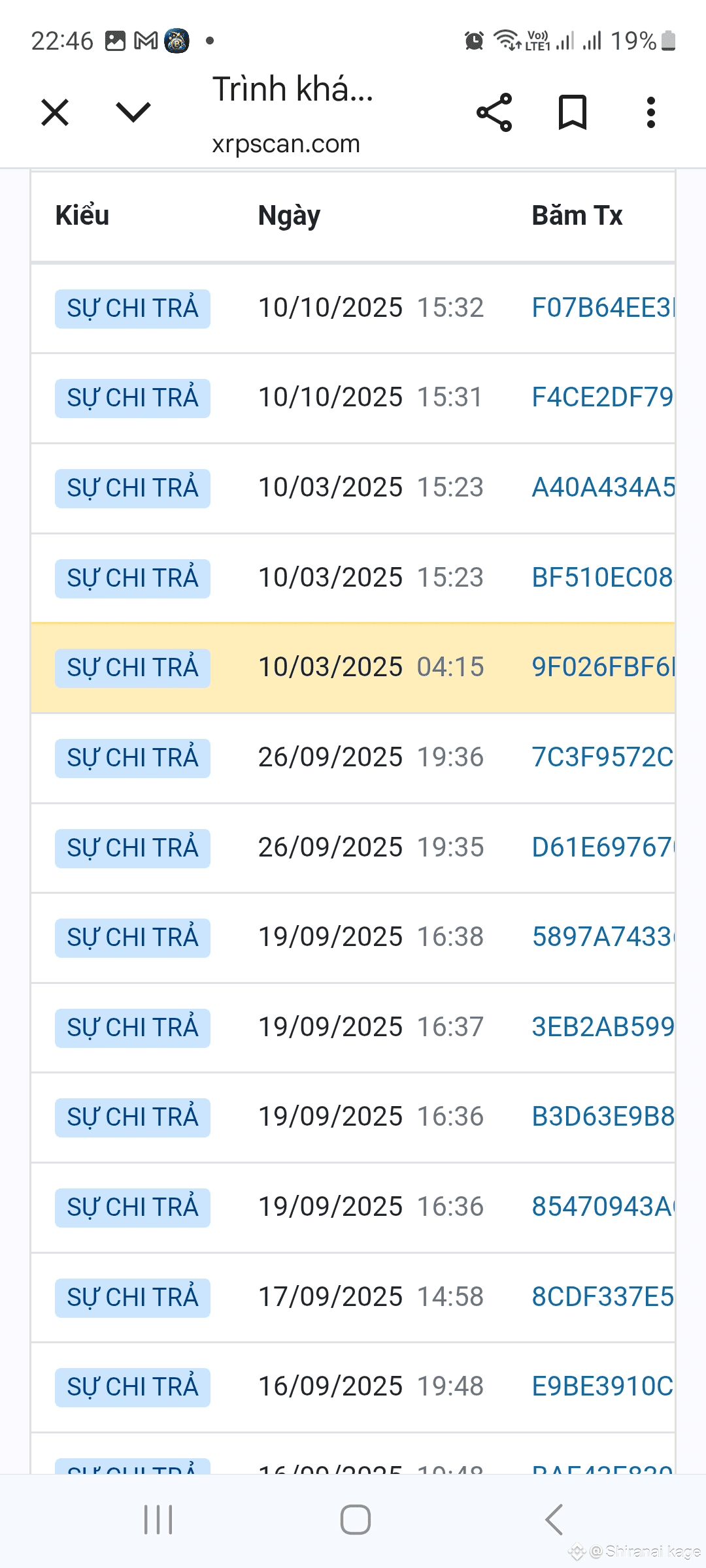Bookmark this page
706x1568 pixels.
click(572, 112)
